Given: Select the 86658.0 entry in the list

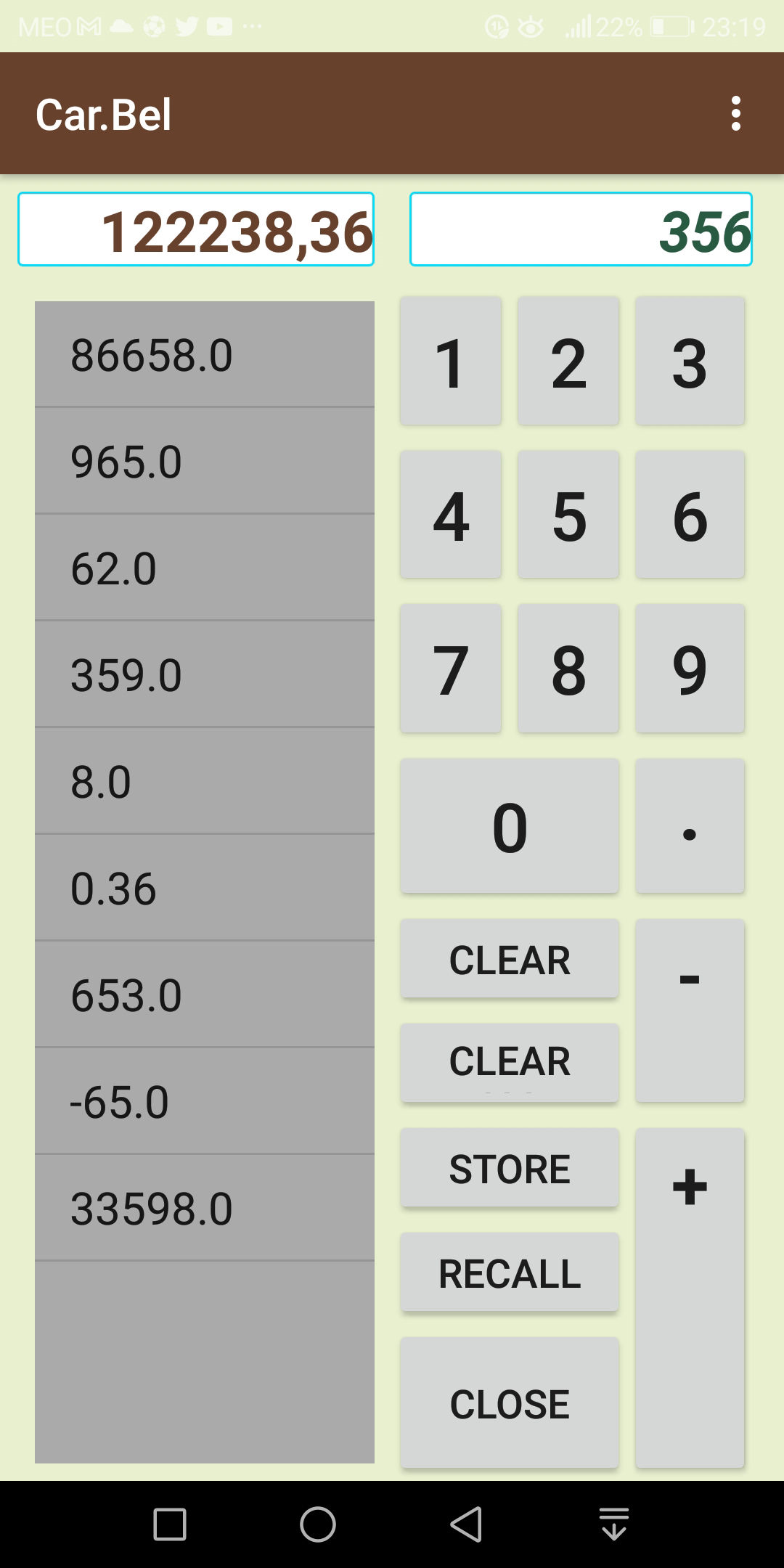Looking at the screenshot, I should (x=205, y=355).
